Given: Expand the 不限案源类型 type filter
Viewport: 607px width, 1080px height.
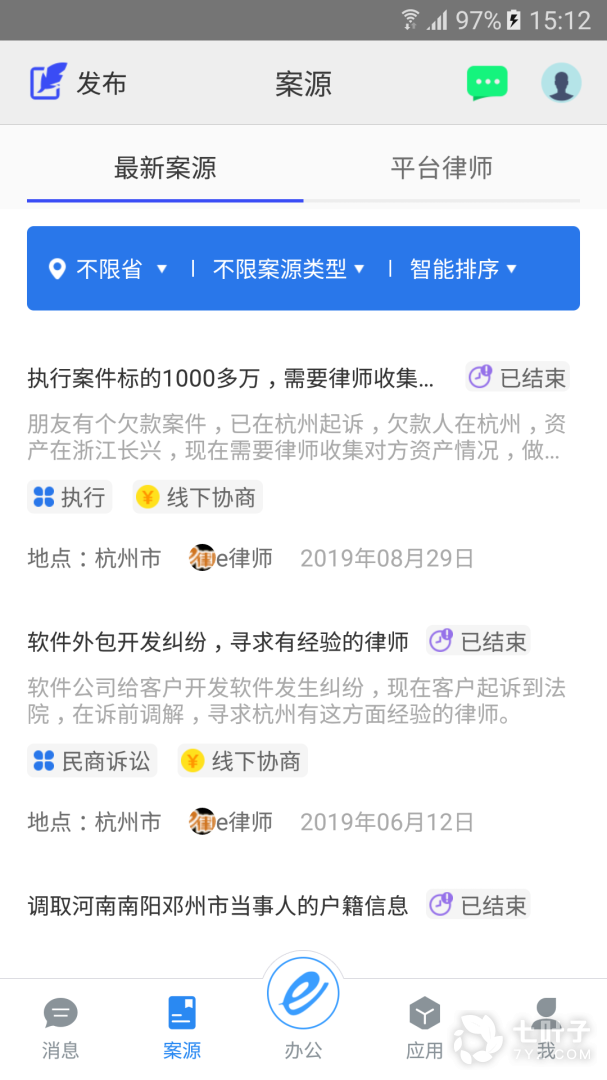Looking at the screenshot, I should [288, 269].
